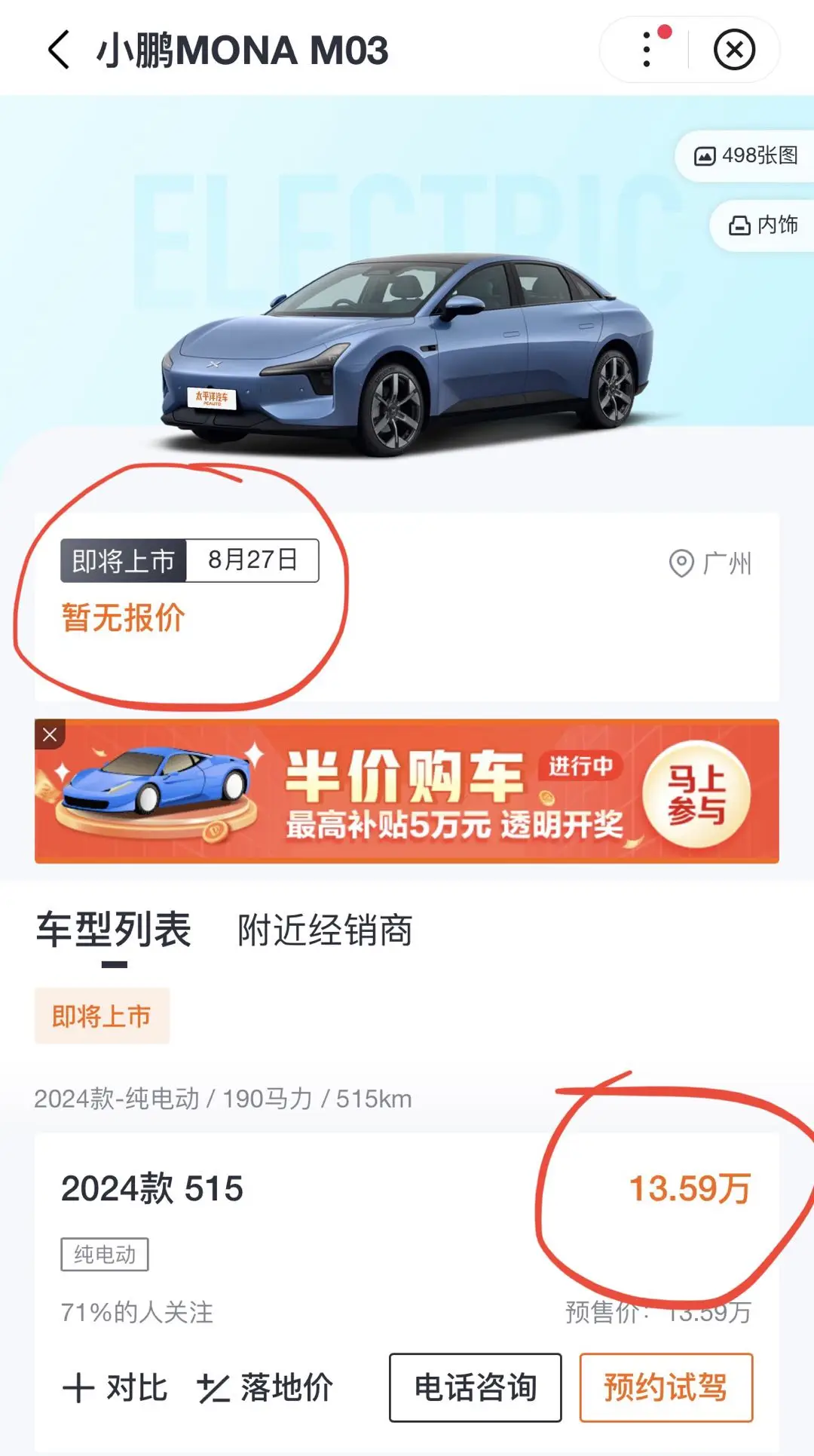Open the three-dot more options menu

tap(647, 50)
